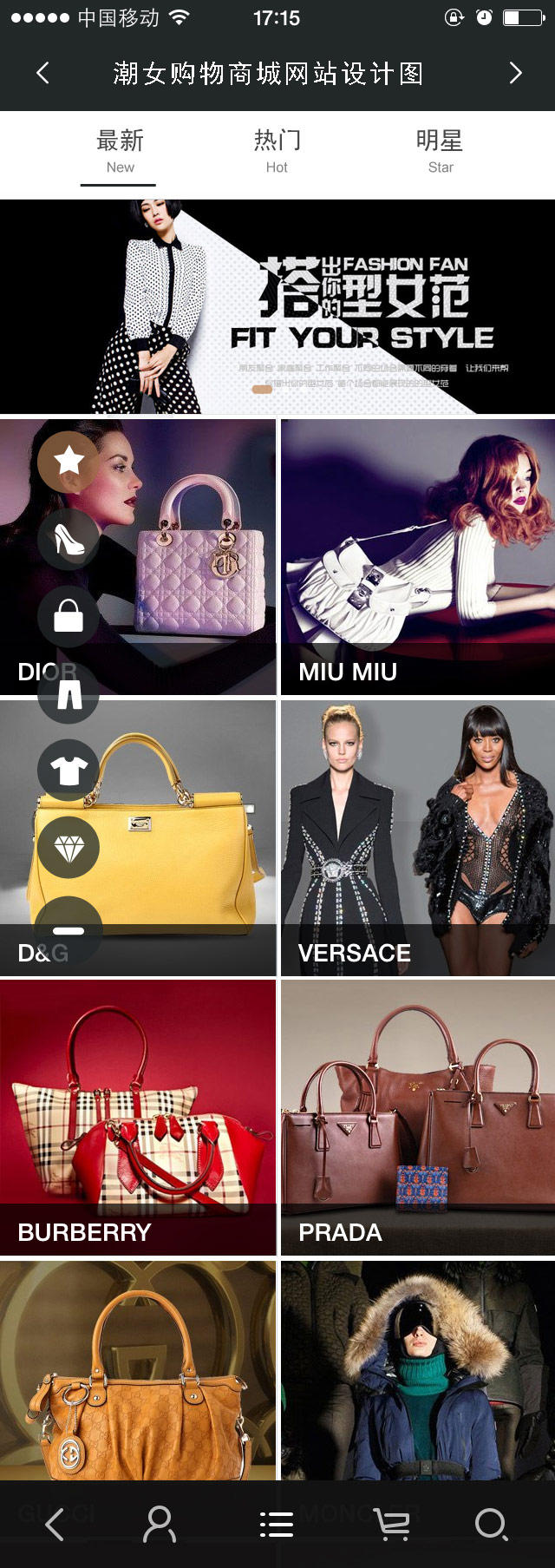Image resolution: width=555 pixels, height=1568 pixels.
Task: Browse the PRADA brand tile
Action: (418, 1118)
